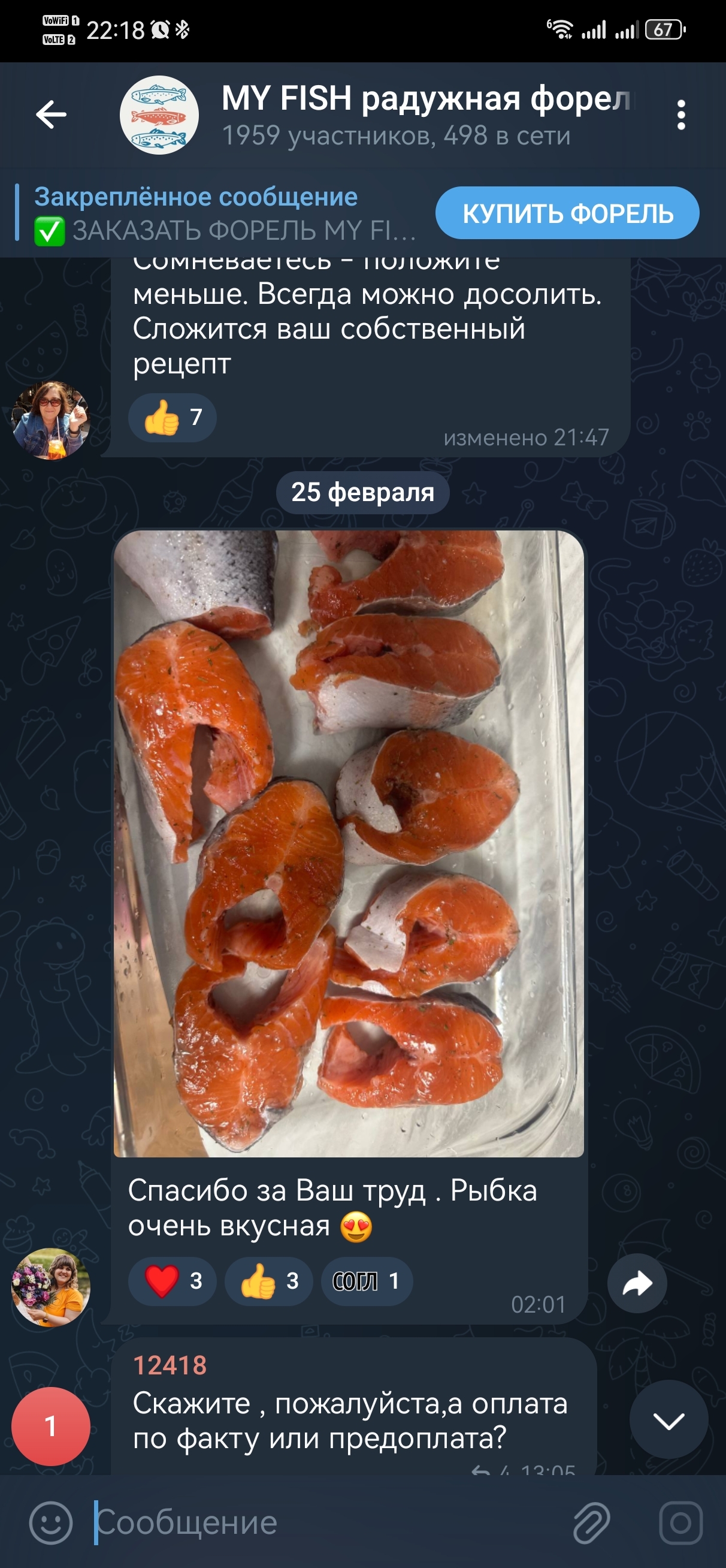Image resolution: width=726 pixels, height=1568 pixels.
Task: Go back from the MY FISH chat
Action: [51, 114]
